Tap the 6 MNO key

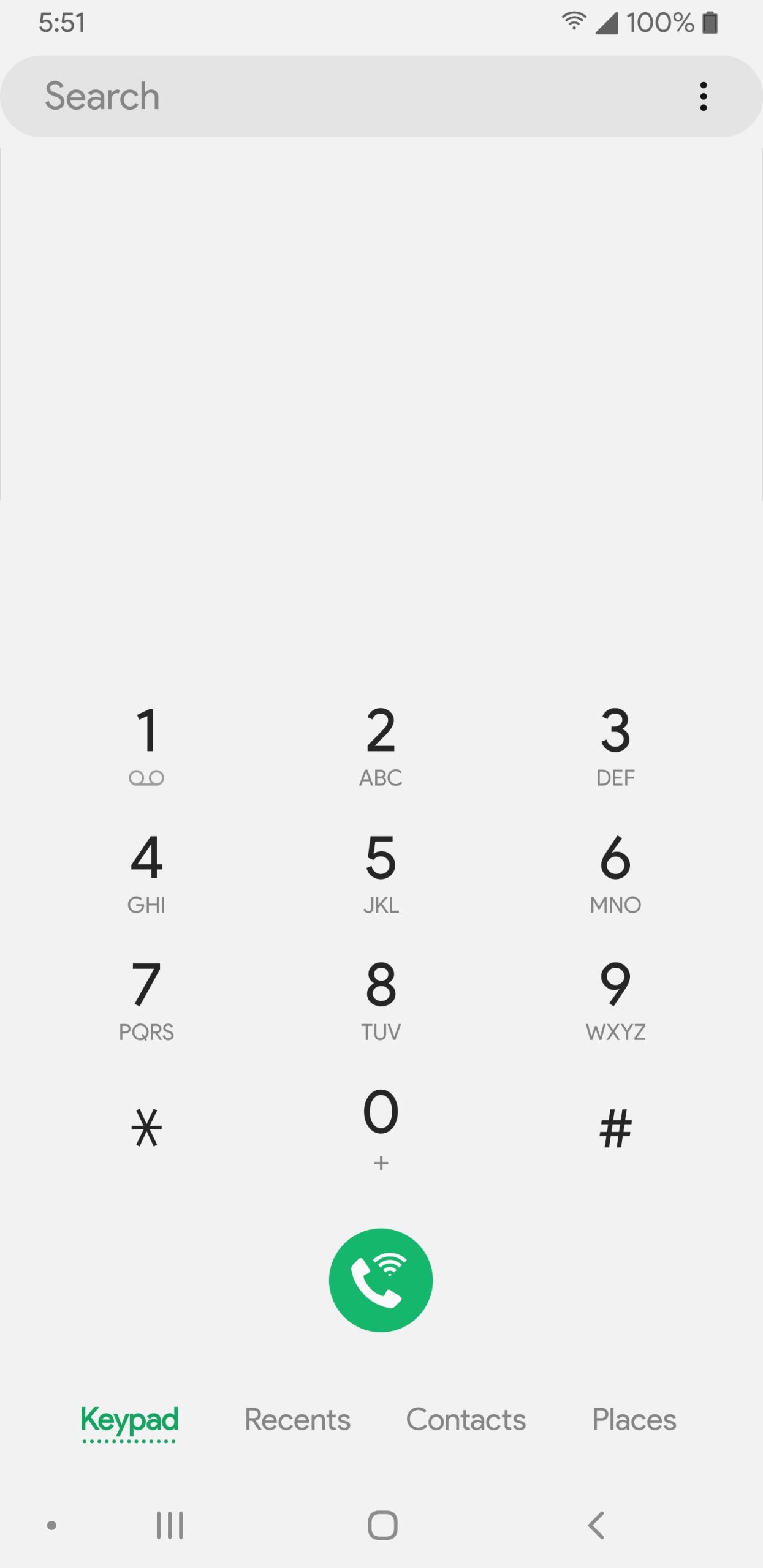pyautogui.click(x=615, y=871)
